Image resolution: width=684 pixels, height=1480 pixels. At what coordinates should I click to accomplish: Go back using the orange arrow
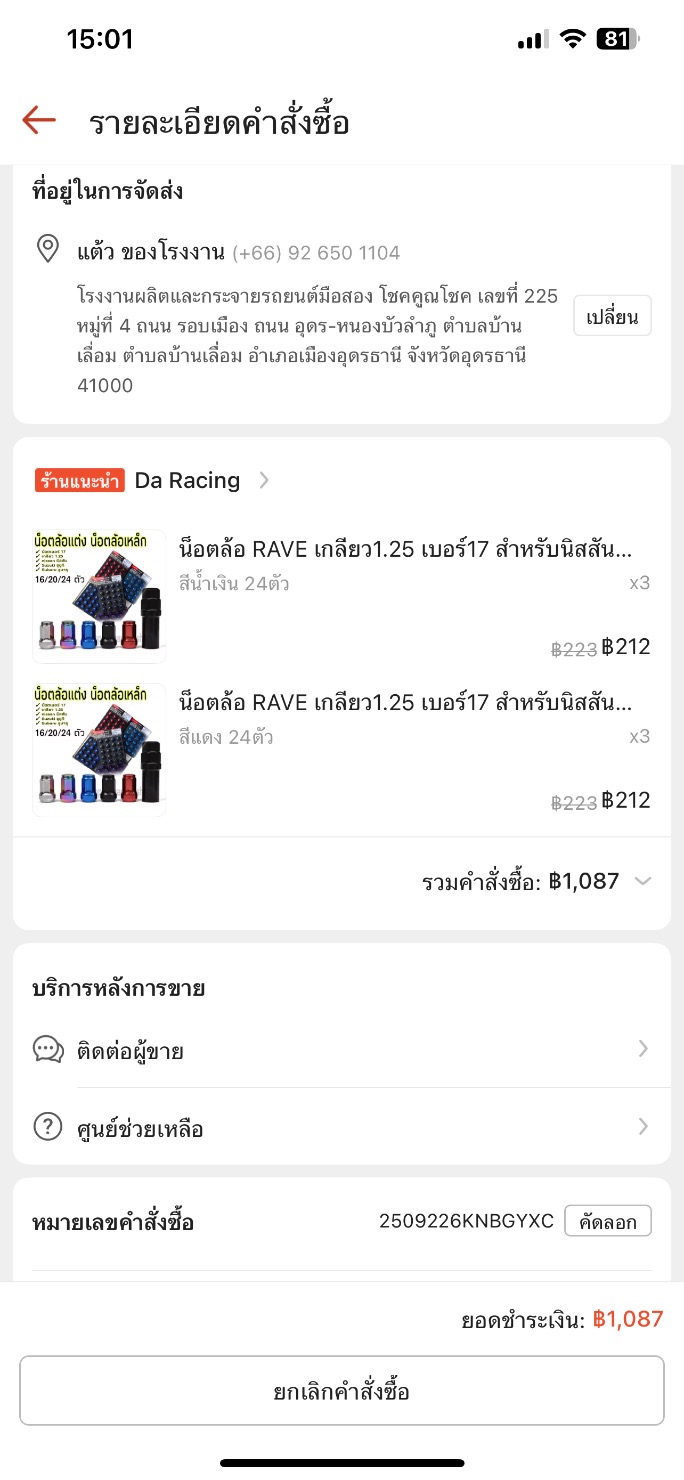coord(39,121)
